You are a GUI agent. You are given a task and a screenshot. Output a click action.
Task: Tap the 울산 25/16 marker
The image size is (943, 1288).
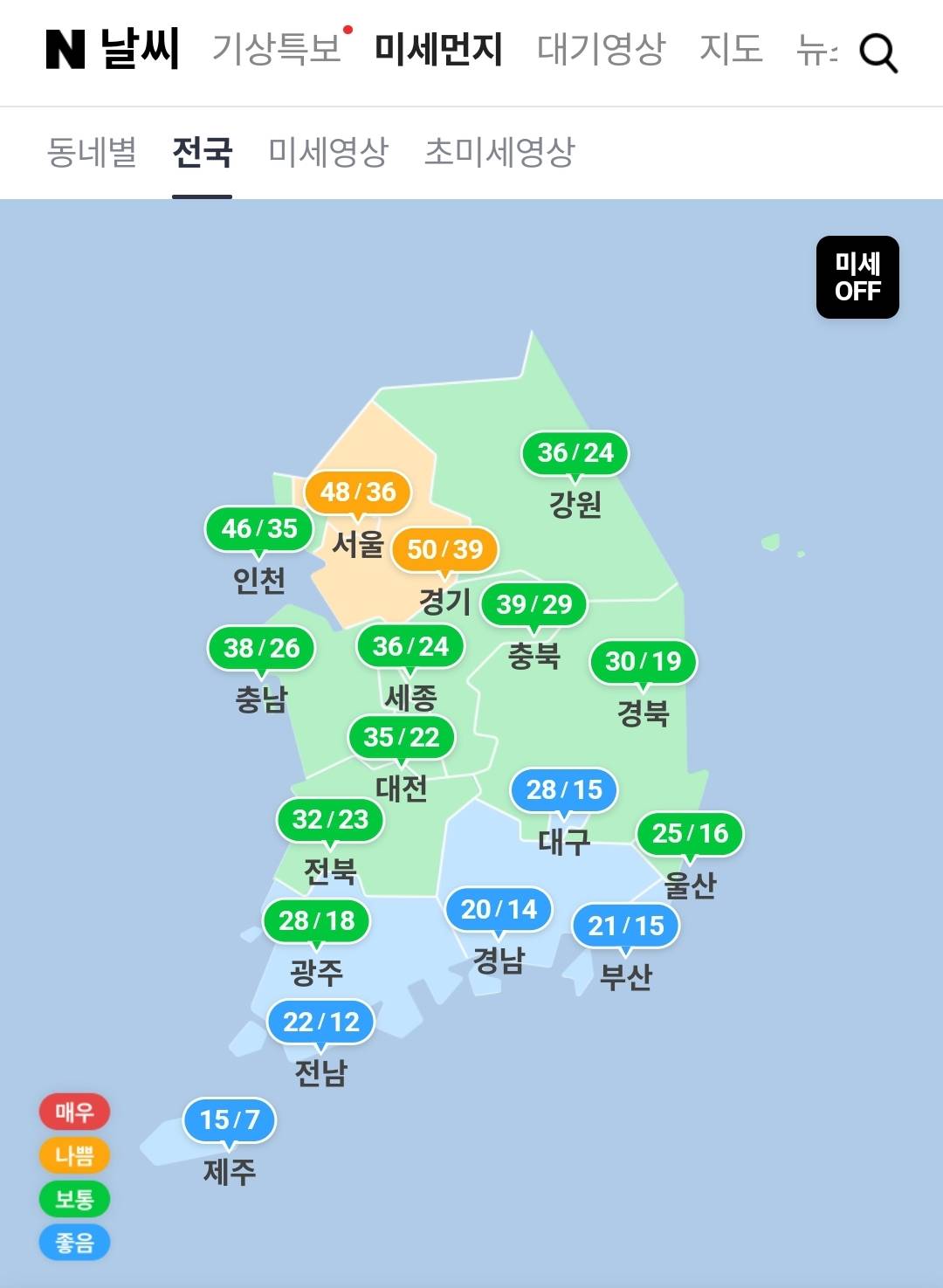pos(690,834)
